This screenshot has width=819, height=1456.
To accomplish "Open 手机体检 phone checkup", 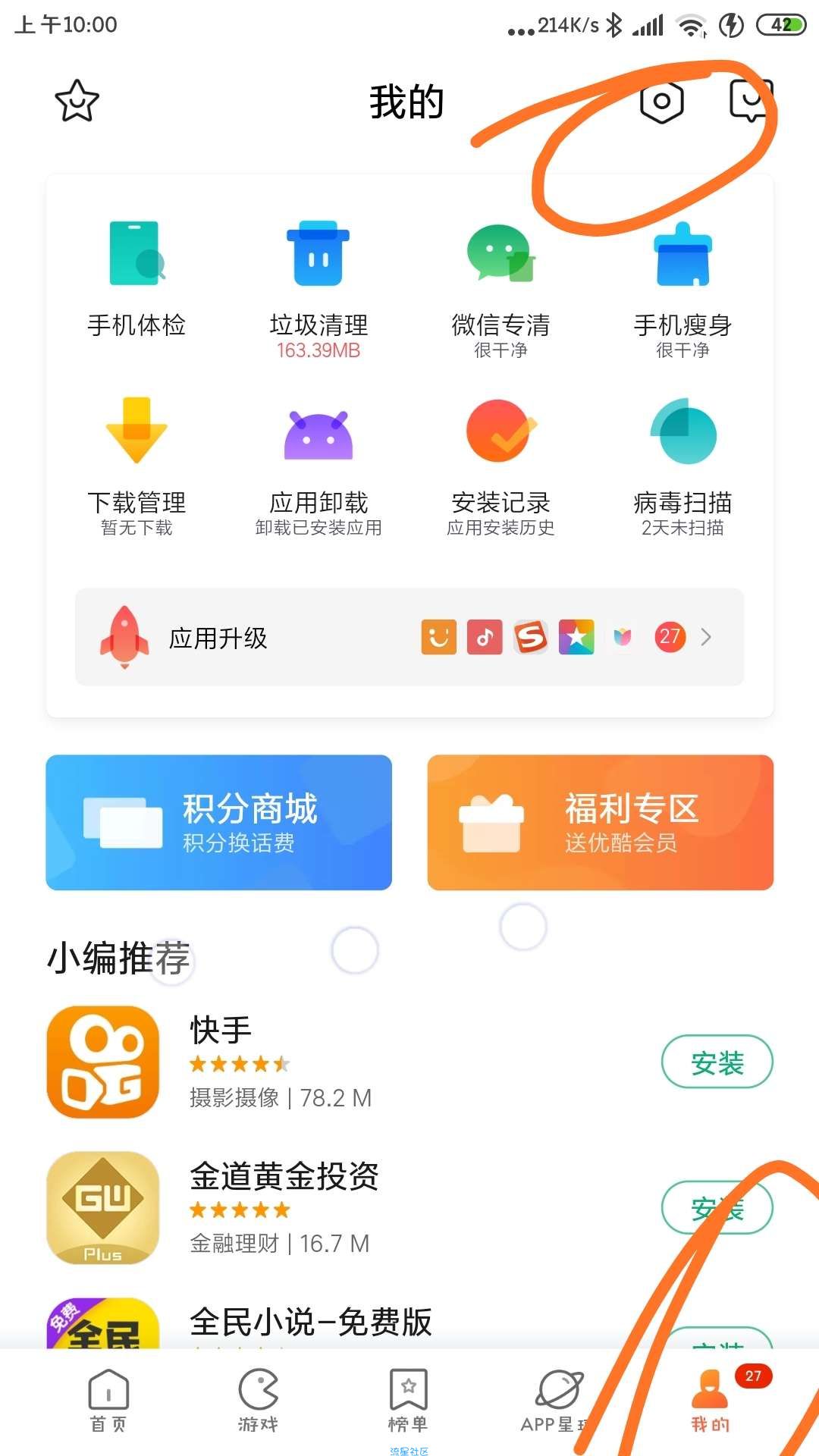I will [136, 278].
